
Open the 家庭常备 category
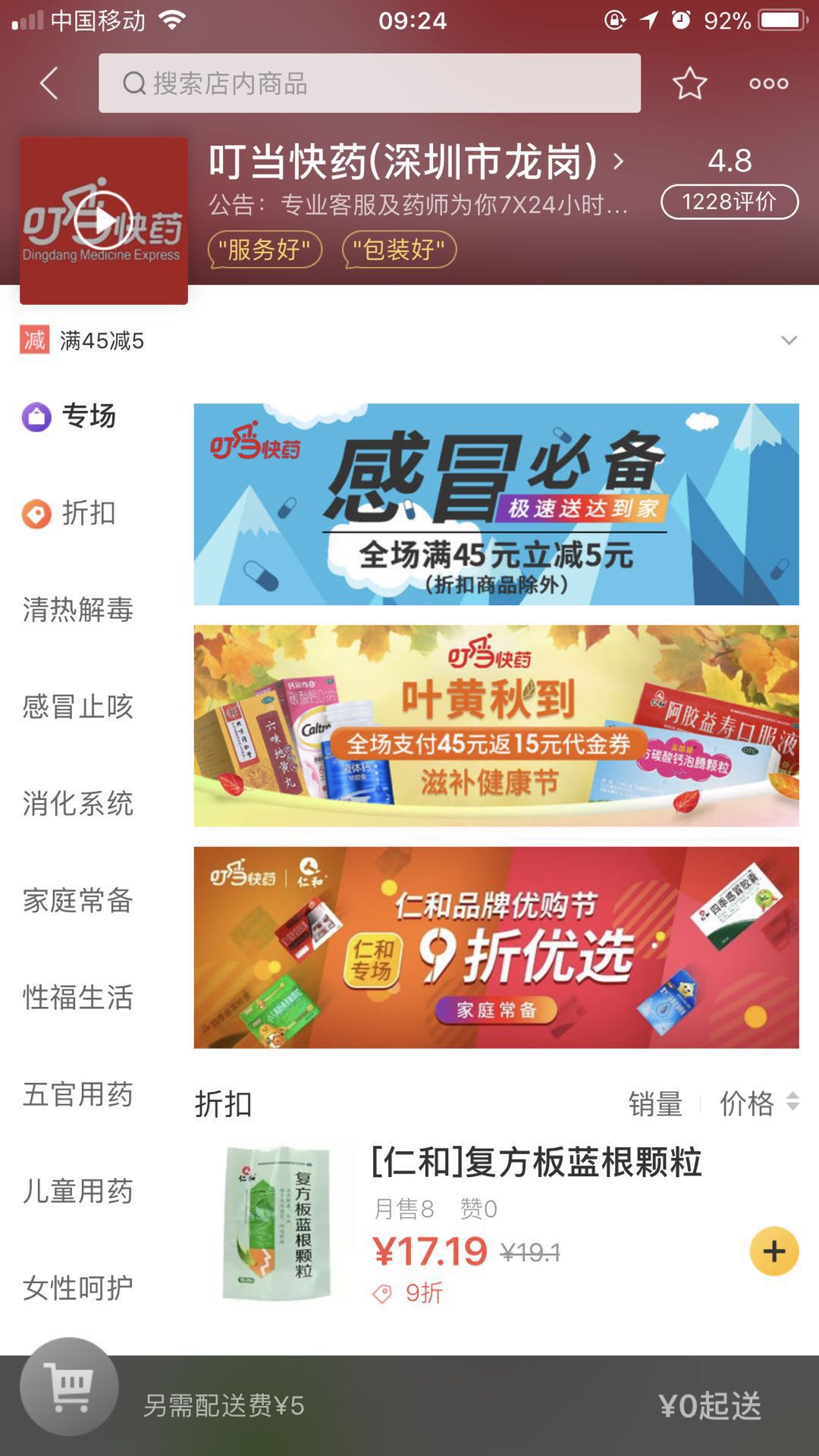(x=77, y=901)
